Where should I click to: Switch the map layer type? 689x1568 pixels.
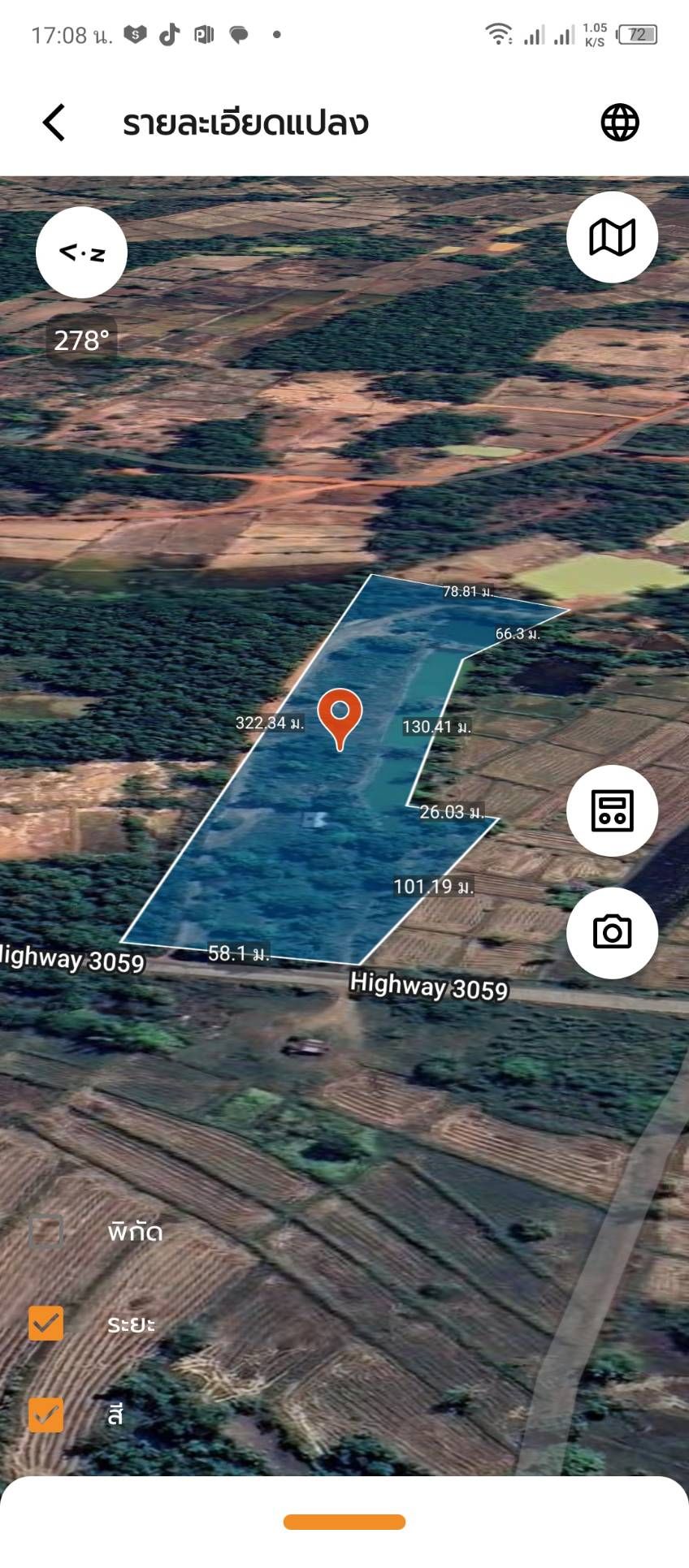coord(612,237)
